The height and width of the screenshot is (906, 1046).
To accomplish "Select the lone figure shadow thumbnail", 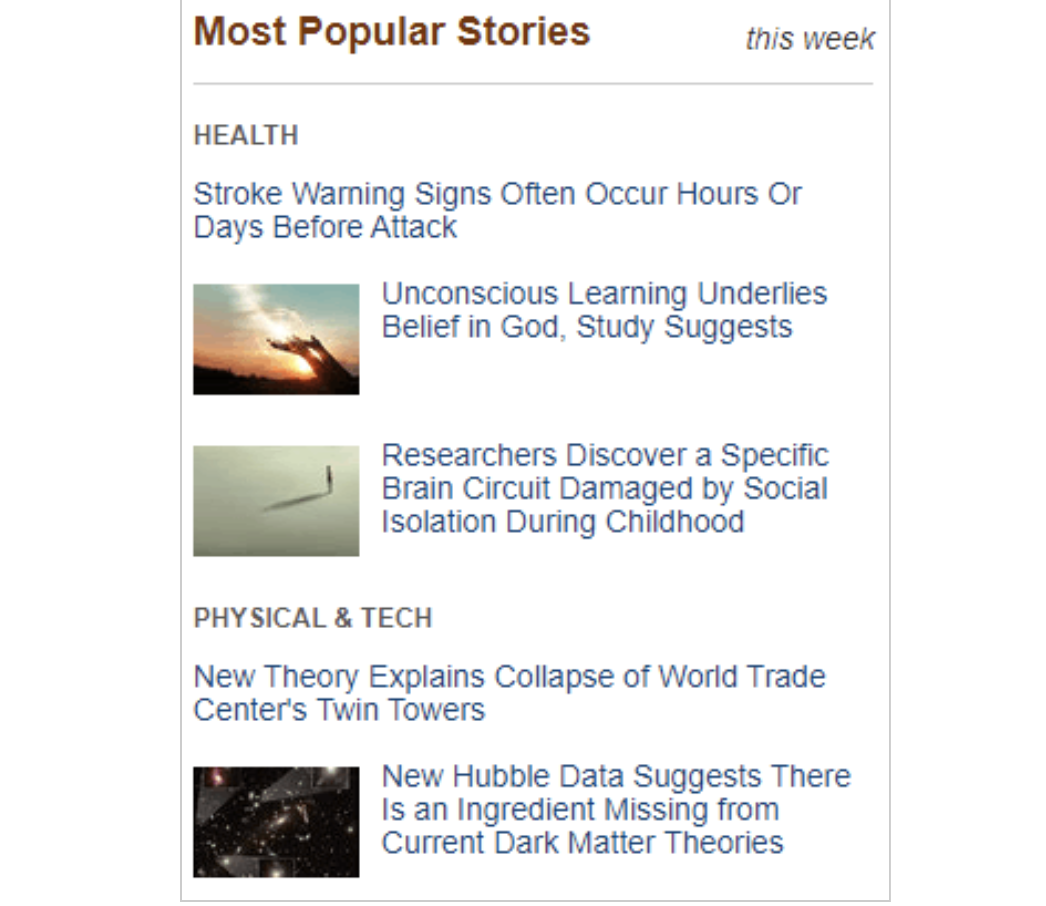I will (276, 500).
